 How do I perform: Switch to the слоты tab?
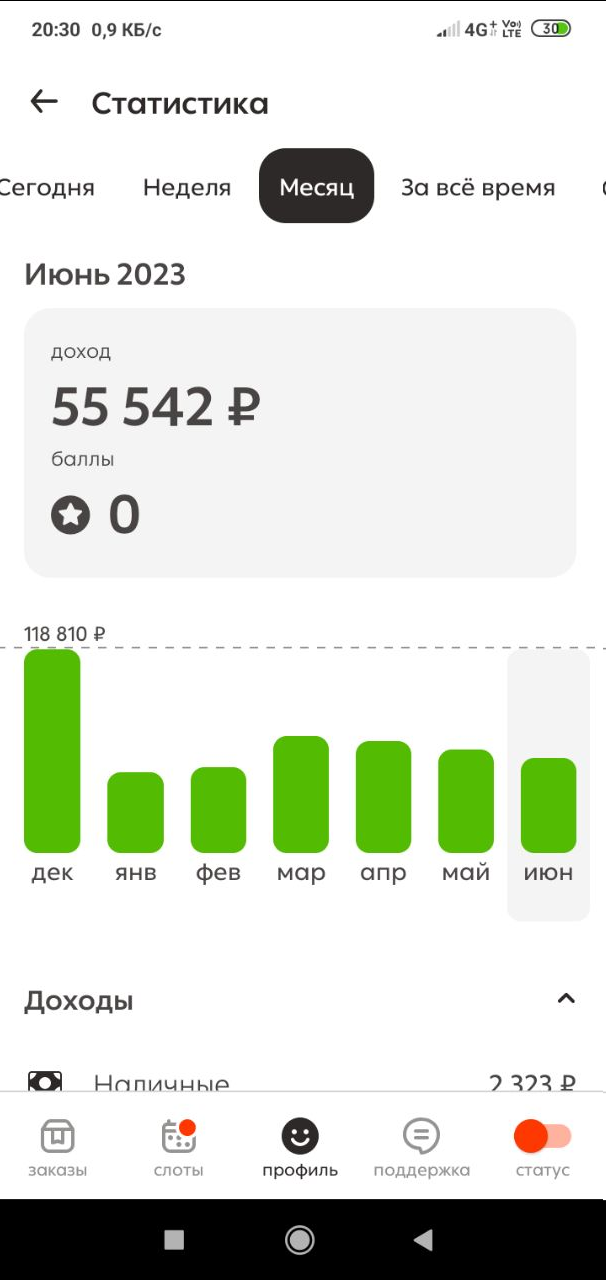(179, 1147)
